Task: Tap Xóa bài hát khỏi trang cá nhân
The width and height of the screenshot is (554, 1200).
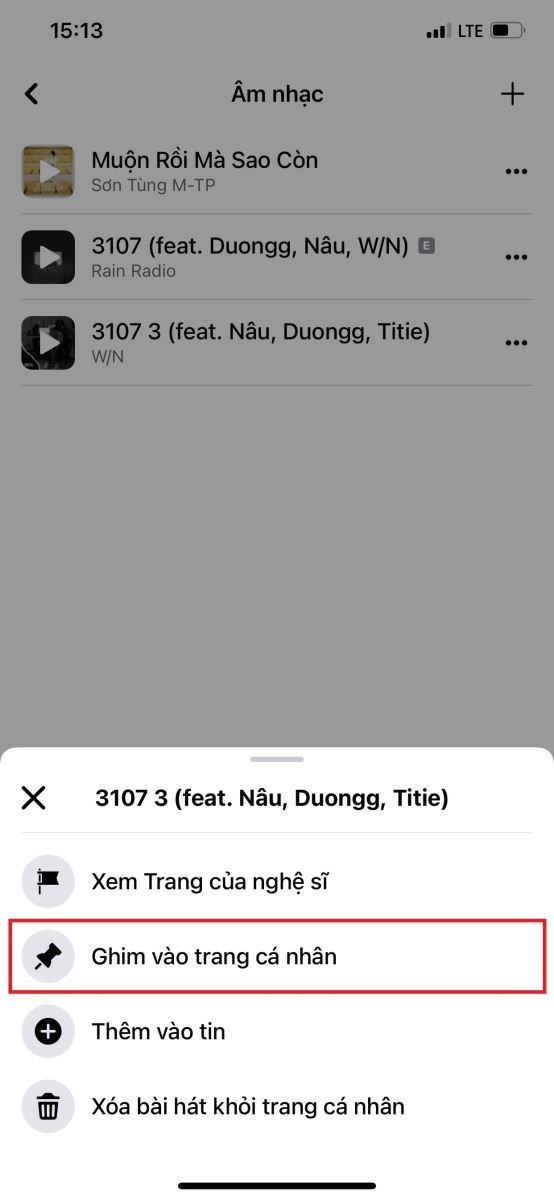Action: [277, 1106]
